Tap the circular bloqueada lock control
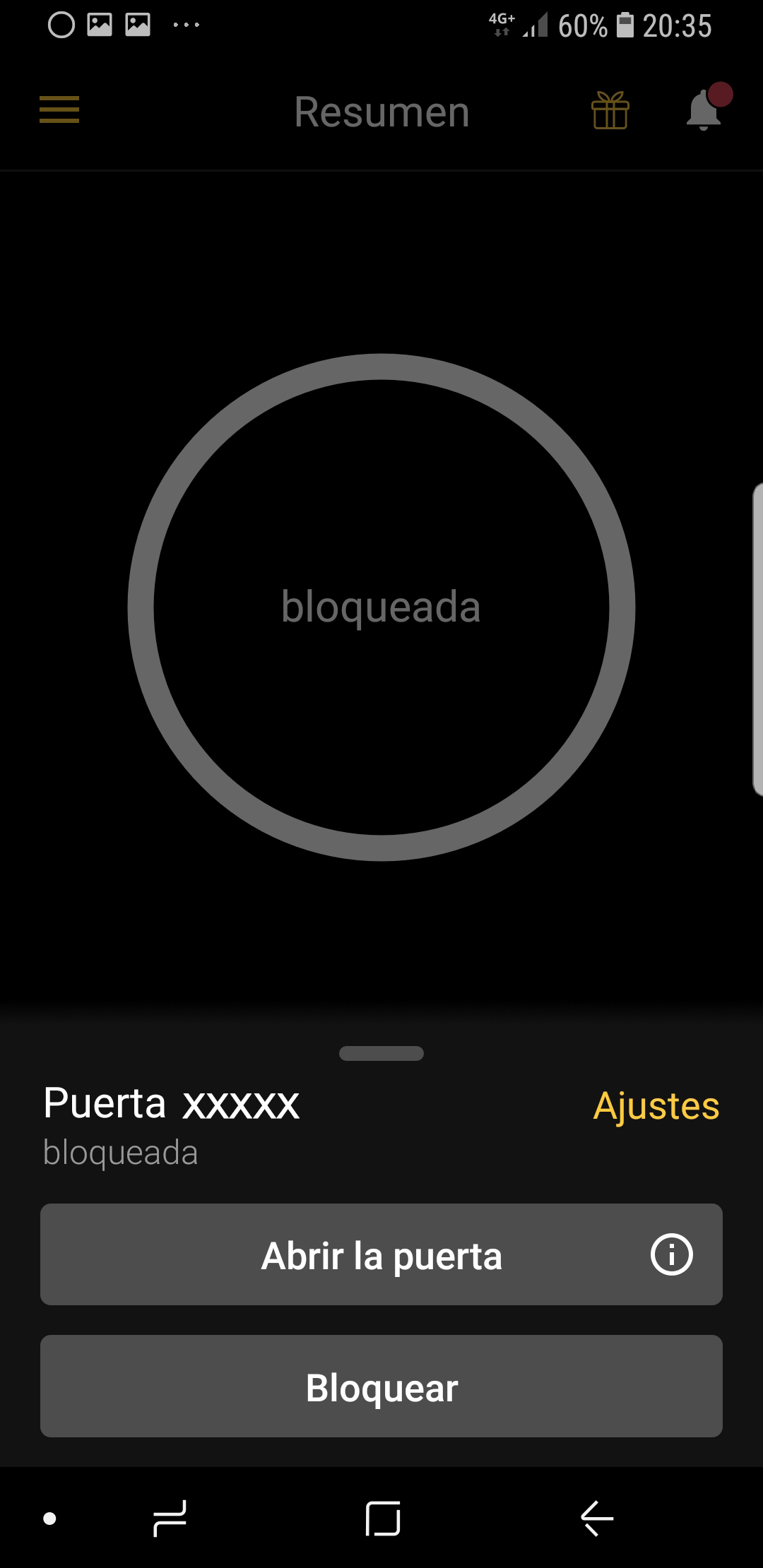The height and width of the screenshot is (1568, 763). (381, 607)
